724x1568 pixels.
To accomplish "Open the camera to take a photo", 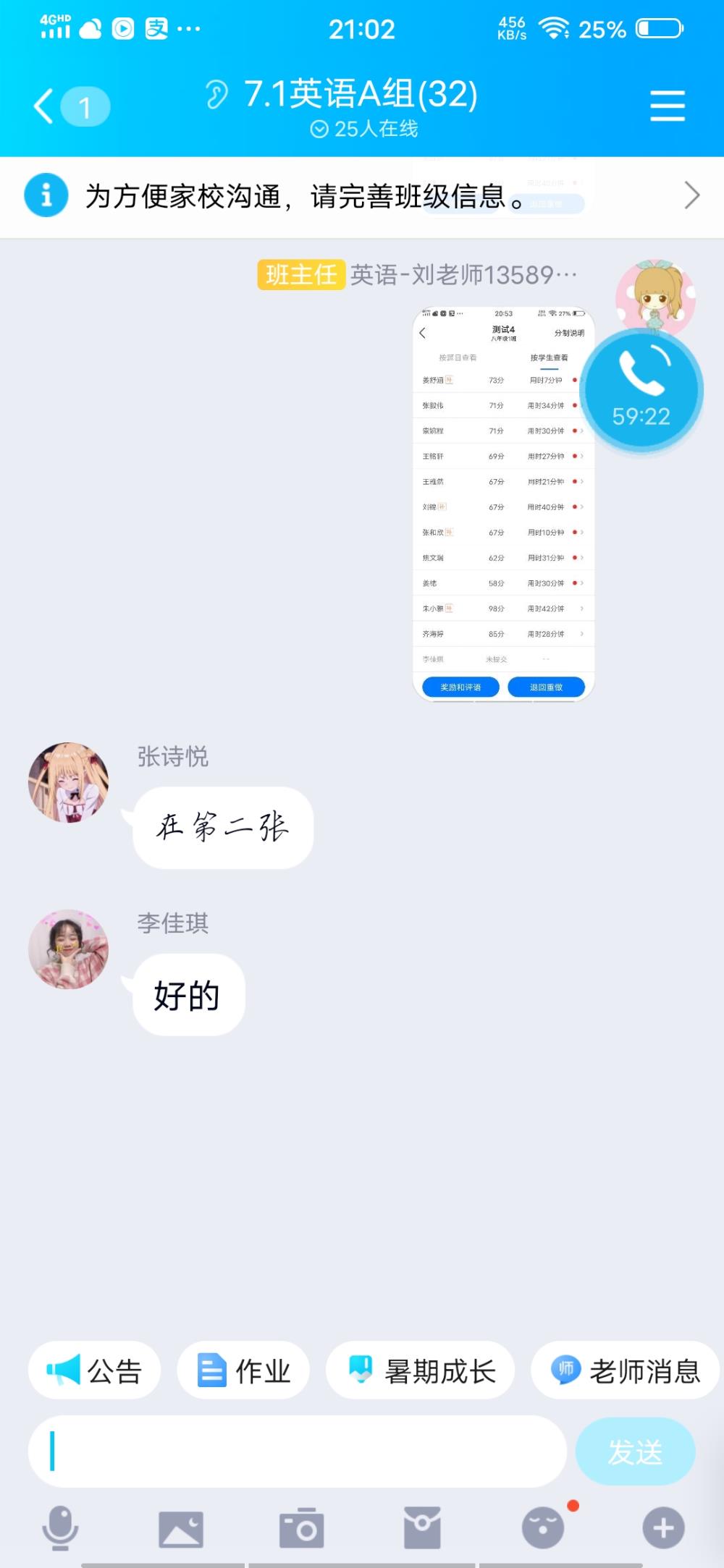I will 301,1528.
